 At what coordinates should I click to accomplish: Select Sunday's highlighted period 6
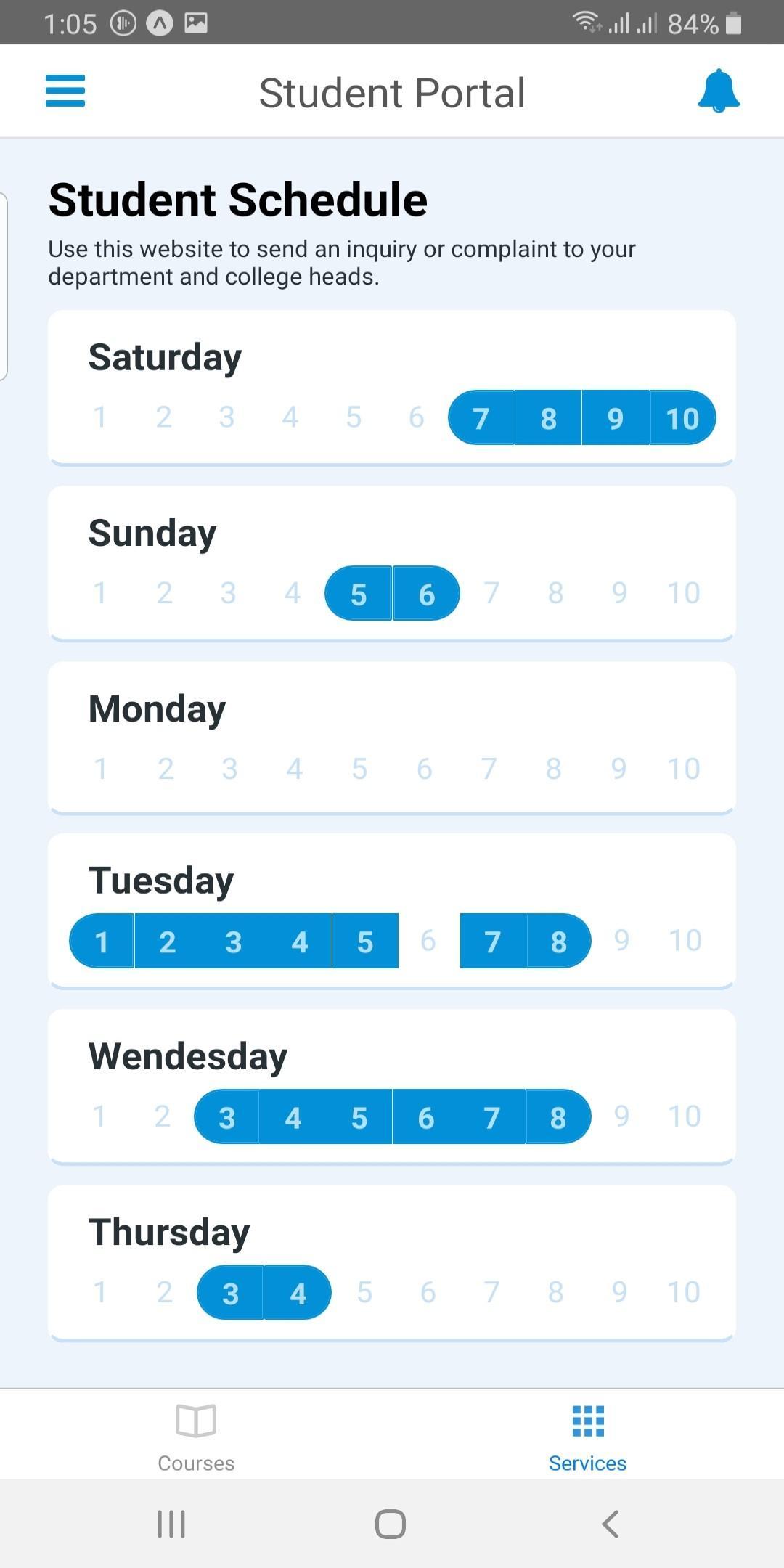click(426, 594)
